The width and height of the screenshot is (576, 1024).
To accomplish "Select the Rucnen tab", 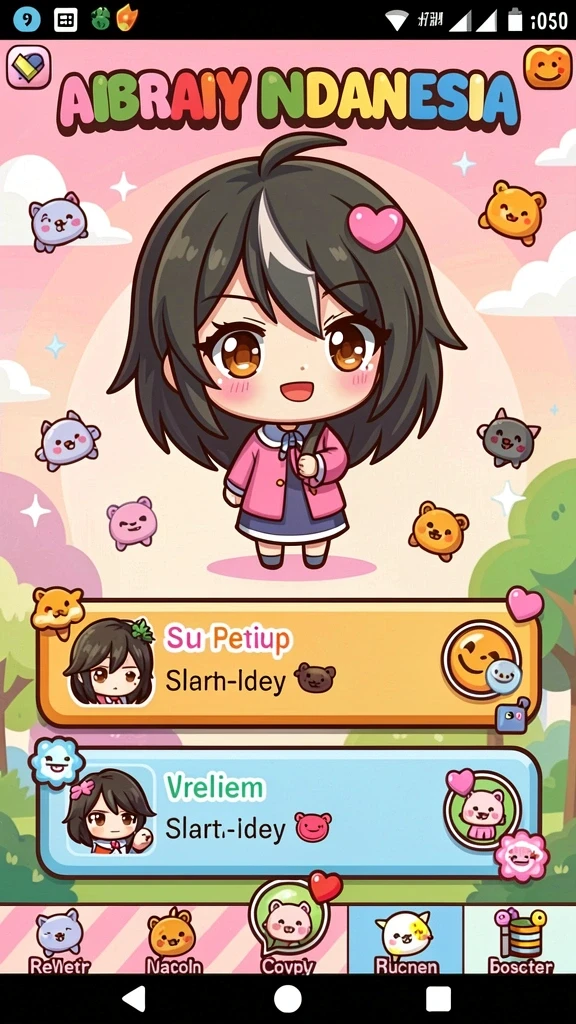I will tap(406, 940).
